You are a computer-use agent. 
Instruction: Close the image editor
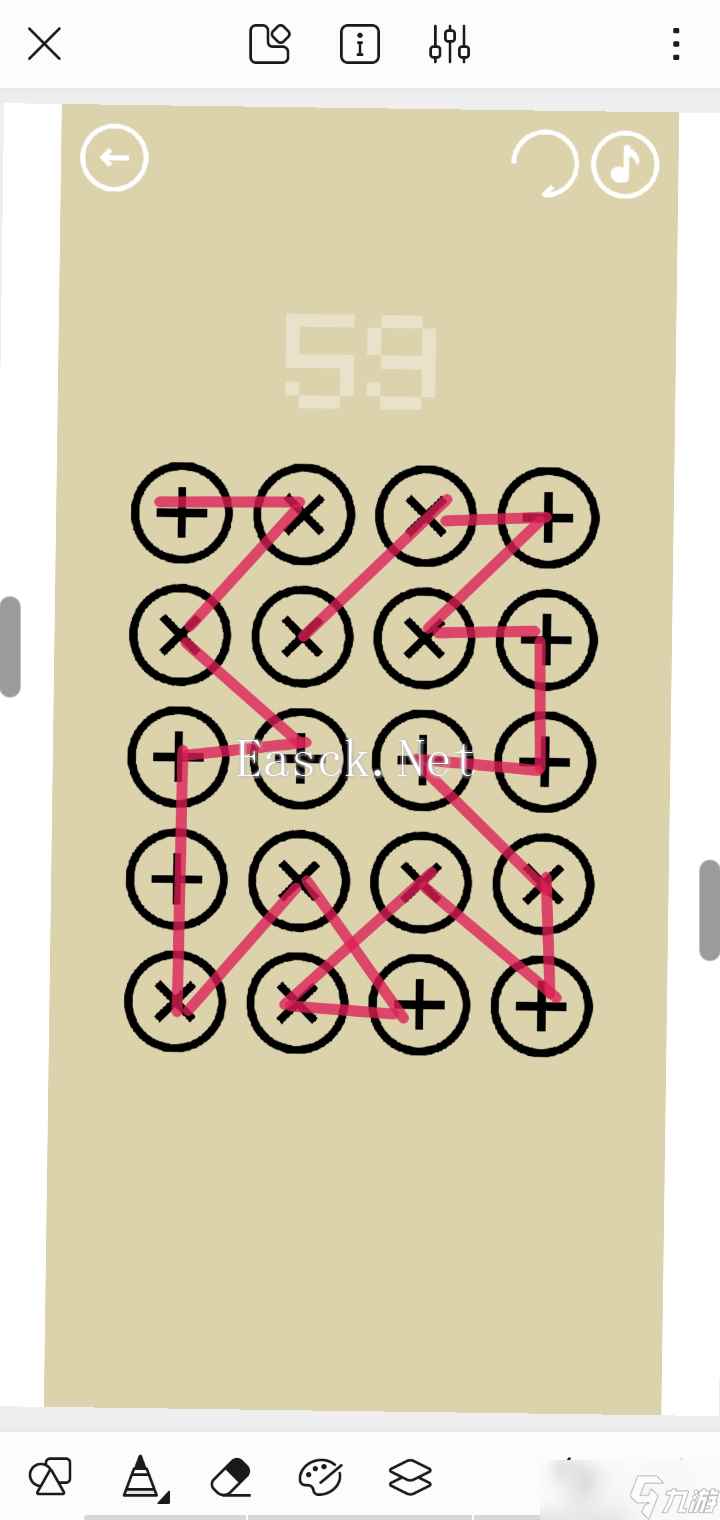(44, 44)
